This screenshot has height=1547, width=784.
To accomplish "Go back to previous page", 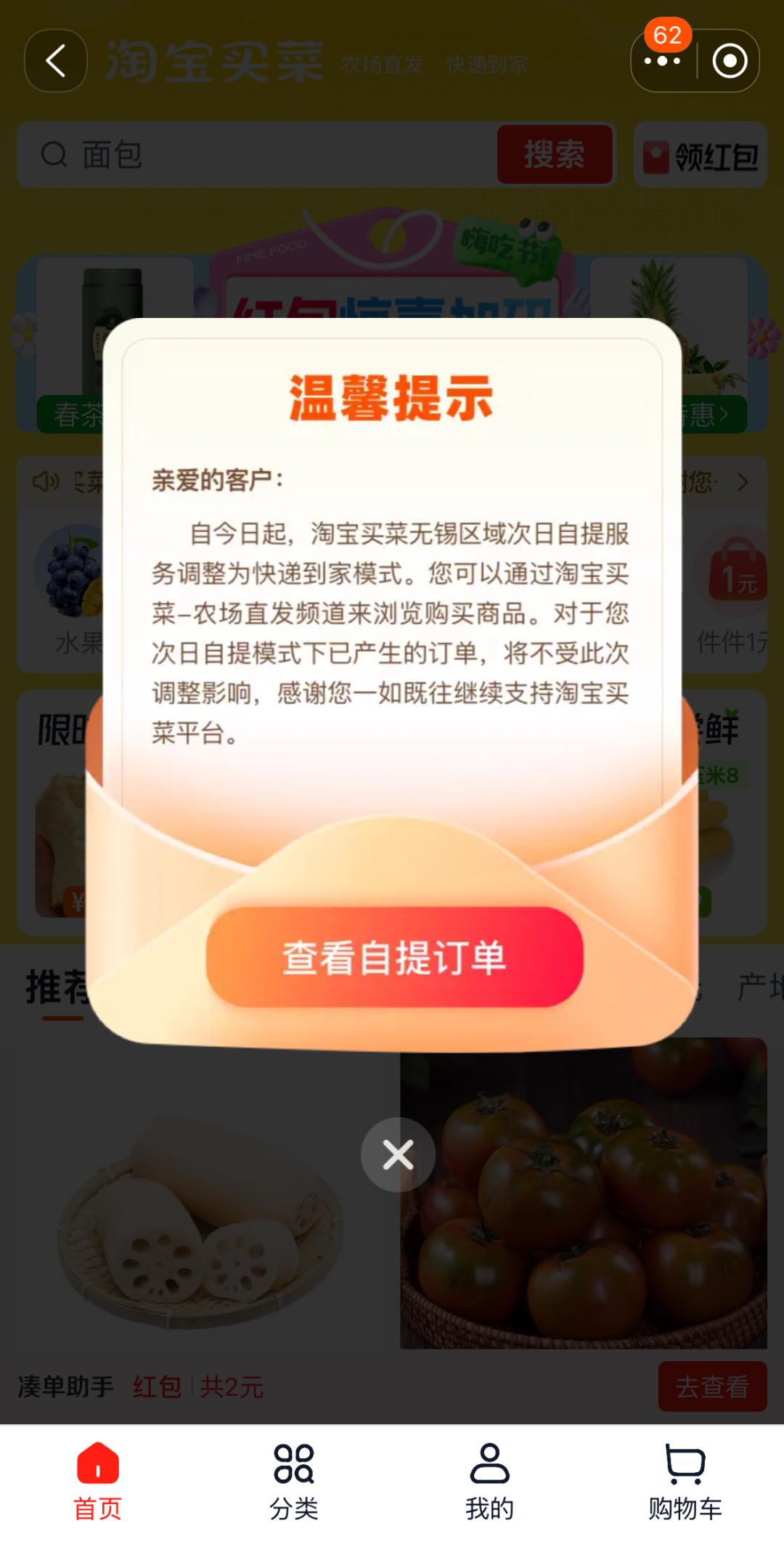I will tap(56, 61).
